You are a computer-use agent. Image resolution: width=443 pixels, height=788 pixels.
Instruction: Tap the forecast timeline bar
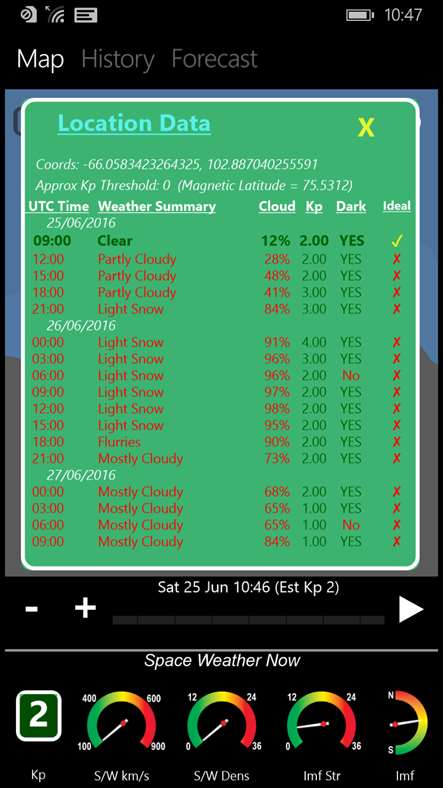[x=249, y=620]
